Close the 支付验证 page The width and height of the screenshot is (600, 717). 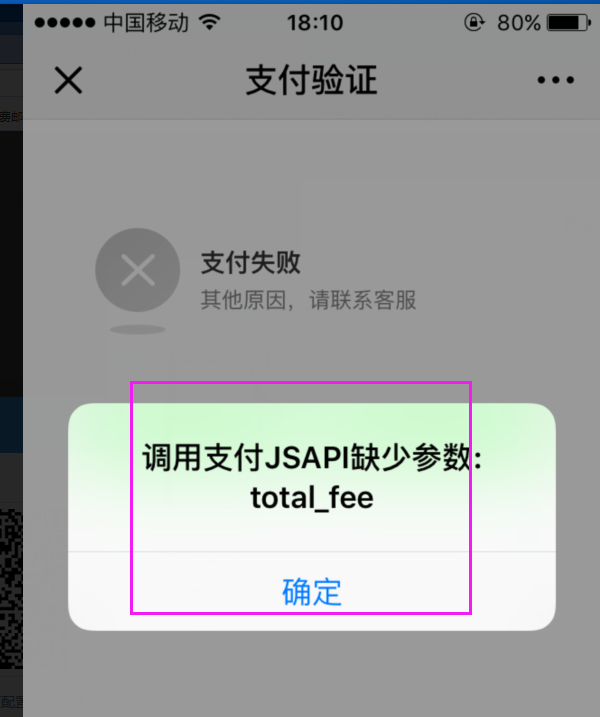point(68,80)
